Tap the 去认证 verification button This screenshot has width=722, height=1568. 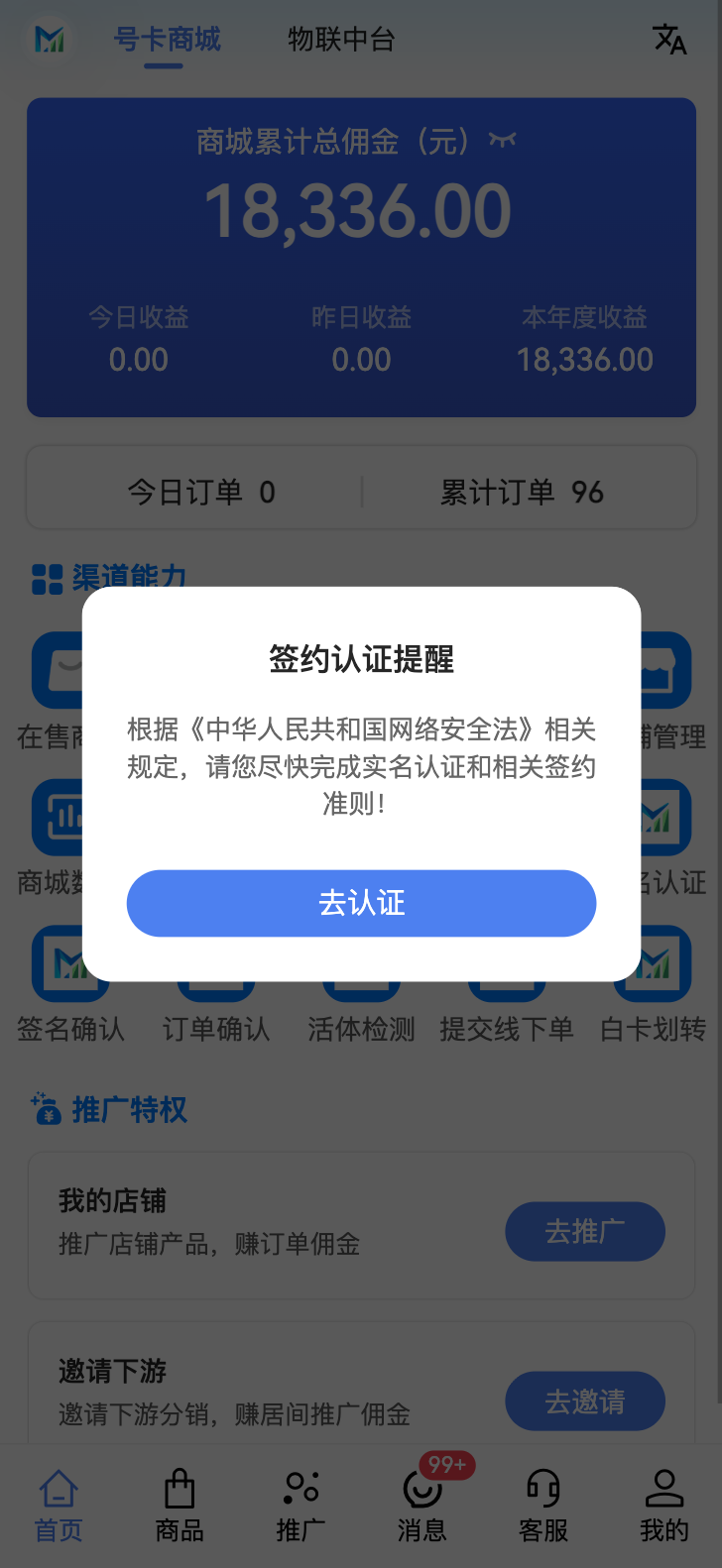click(361, 903)
